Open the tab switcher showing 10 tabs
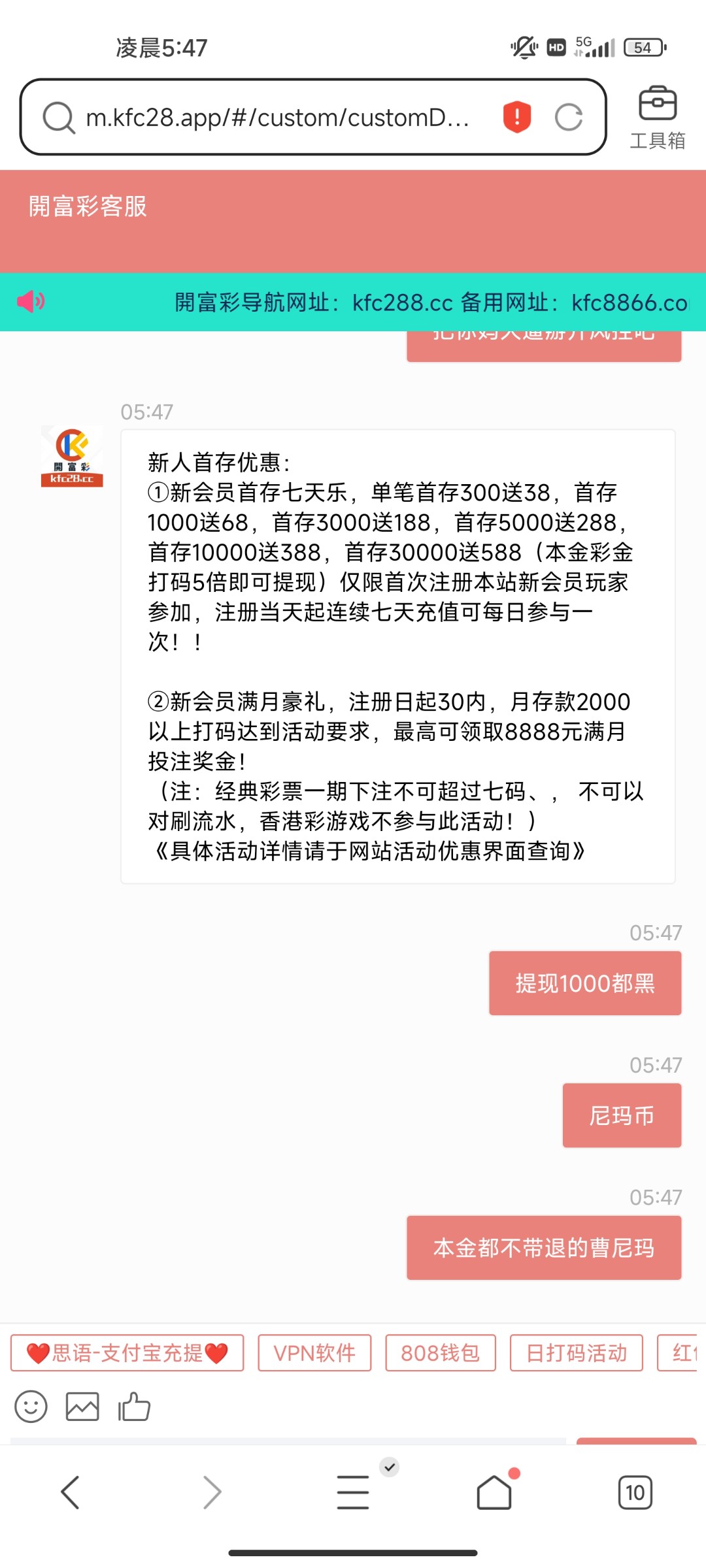 [635, 1492]
